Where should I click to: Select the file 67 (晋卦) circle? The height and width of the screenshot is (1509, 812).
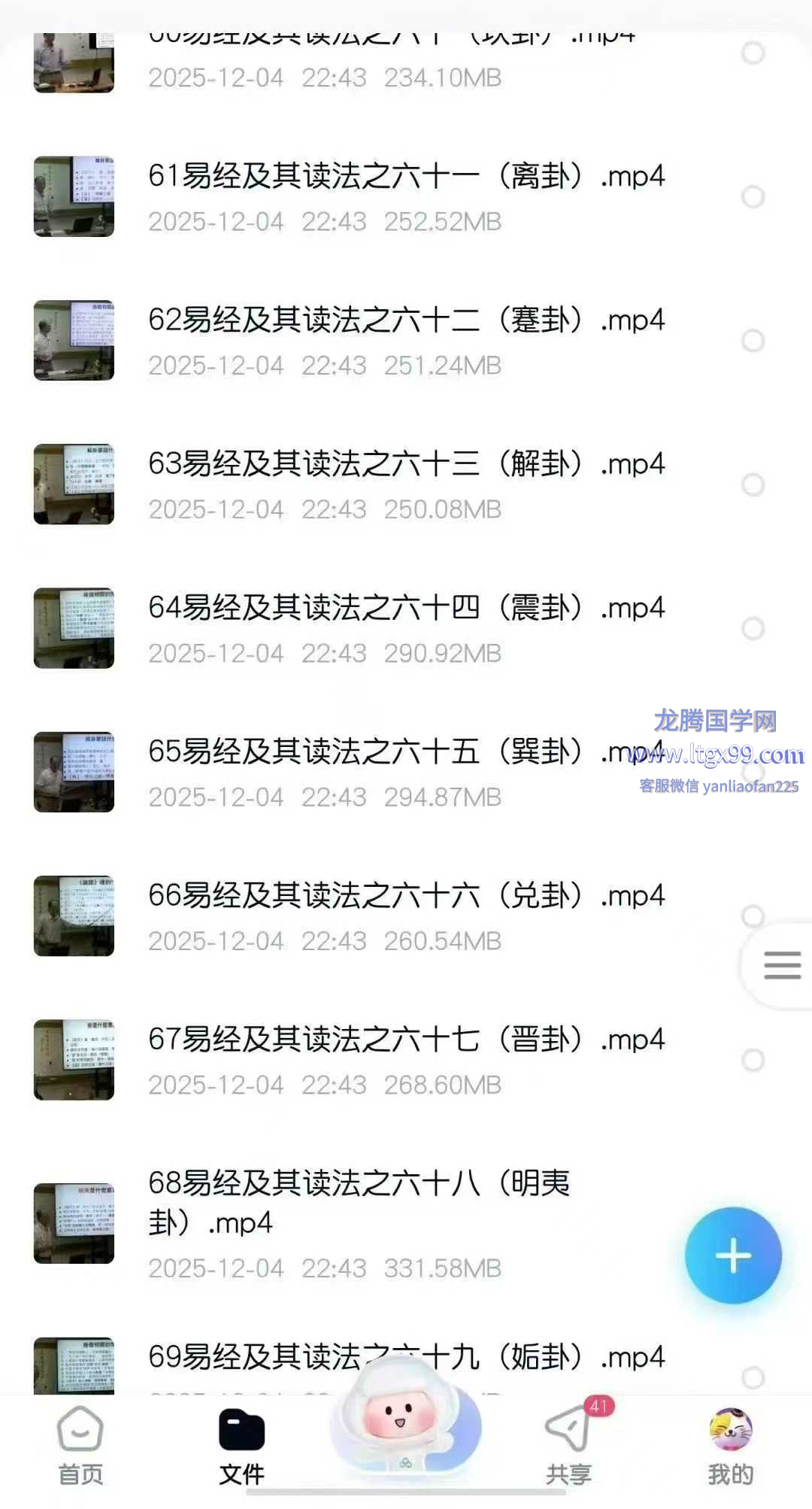pyautogui.click(x=753, y=1060)
